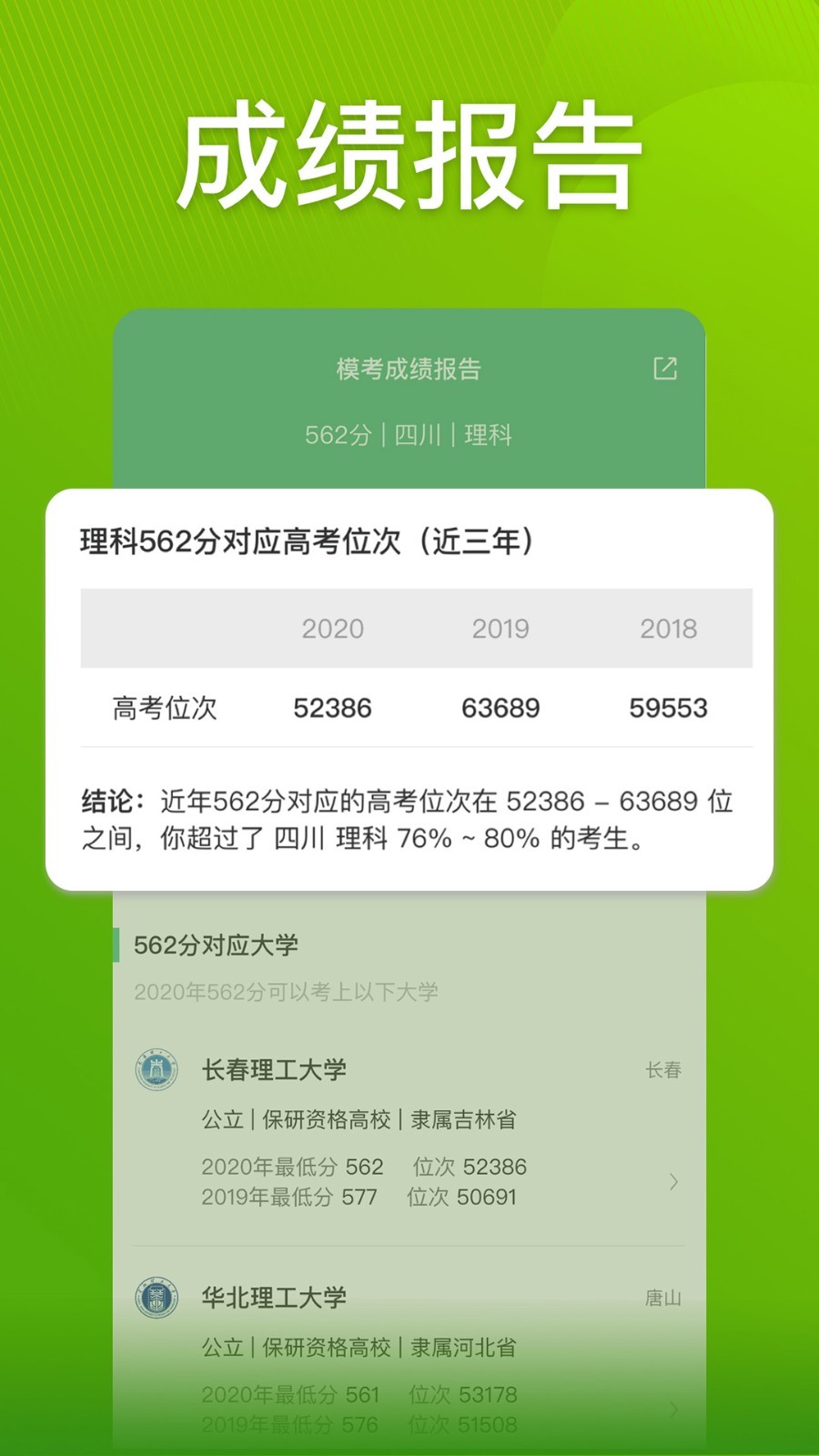The height and width of the screenshot is (1456, 819).
Task: Open the 长春理工大学 university entry
Action: (273, 1071)
